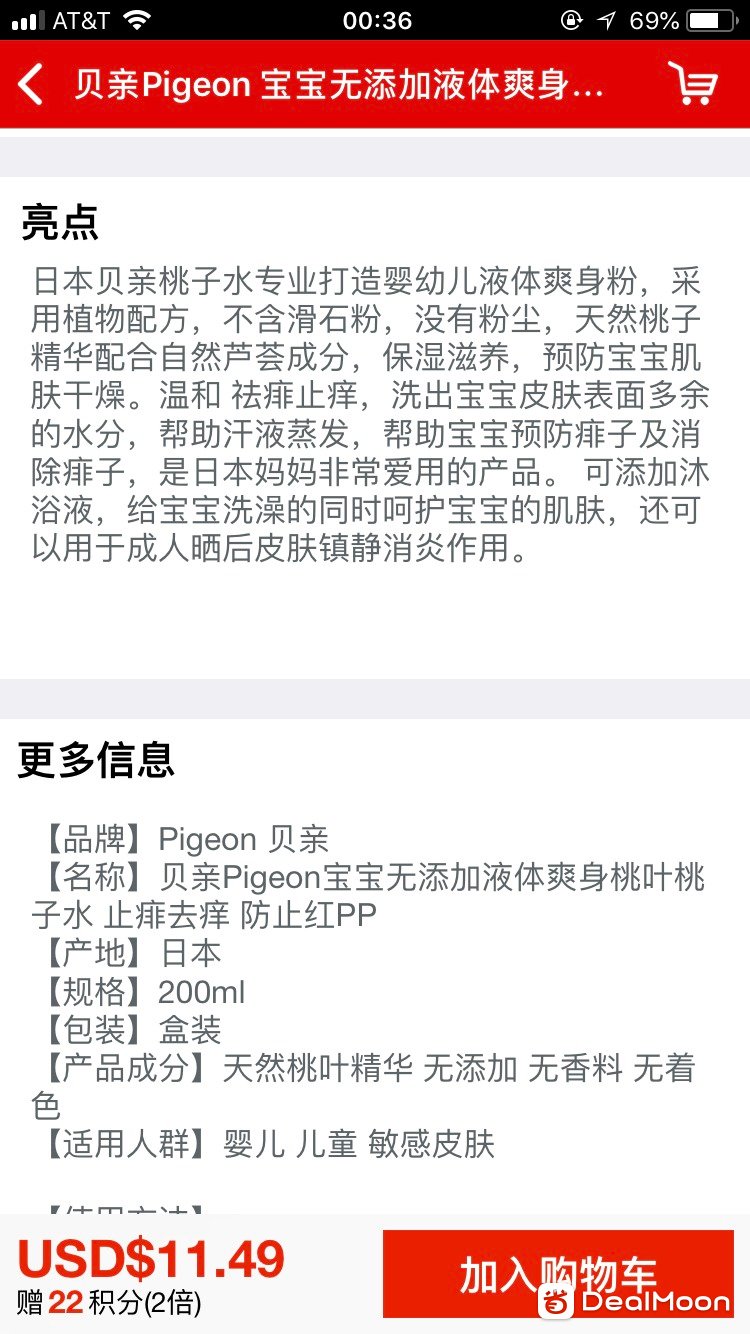
Task: Open the shopping cart icon
Action: point(692,84)
